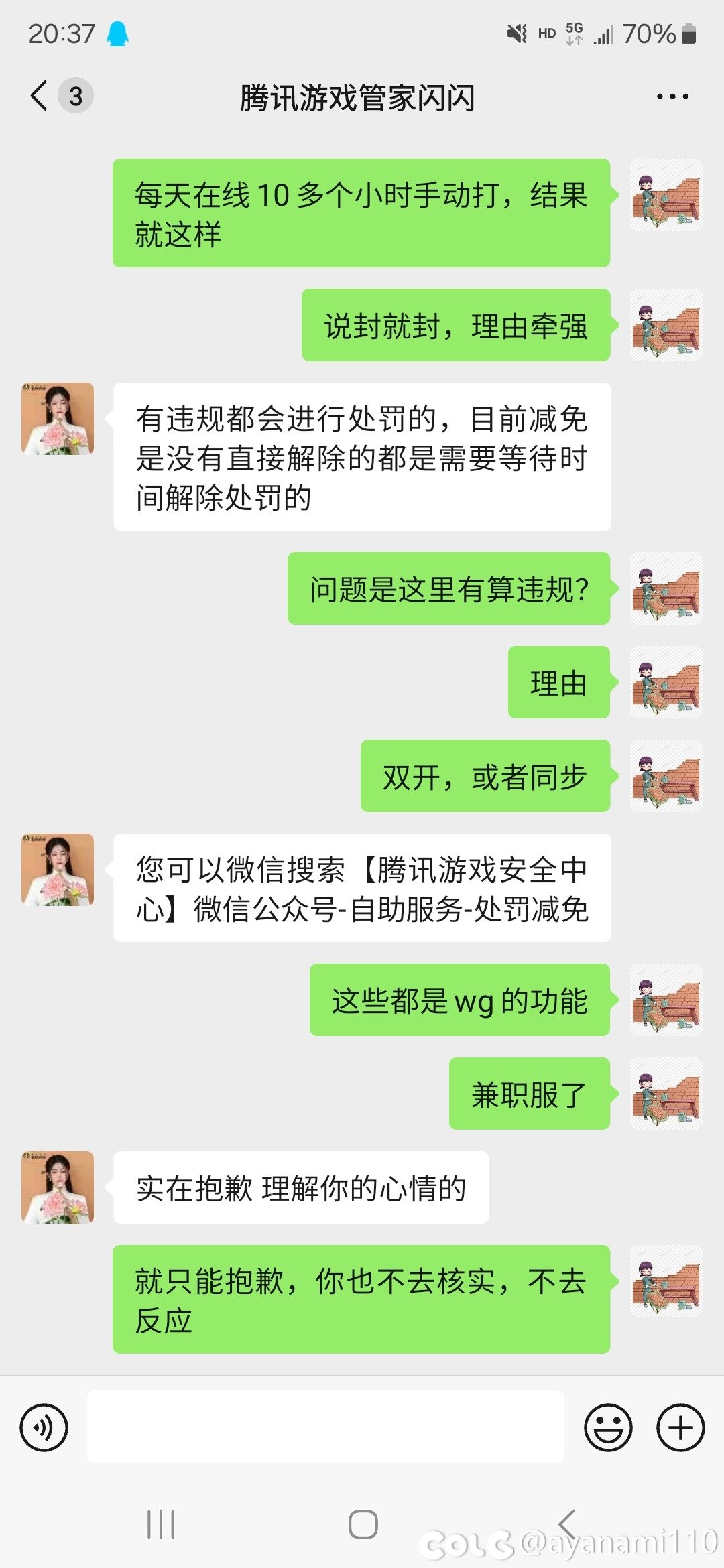Viewport: 724px width, 1568px height.
Task: Switch to voice message input
Action: click(x=44, y=1427)
